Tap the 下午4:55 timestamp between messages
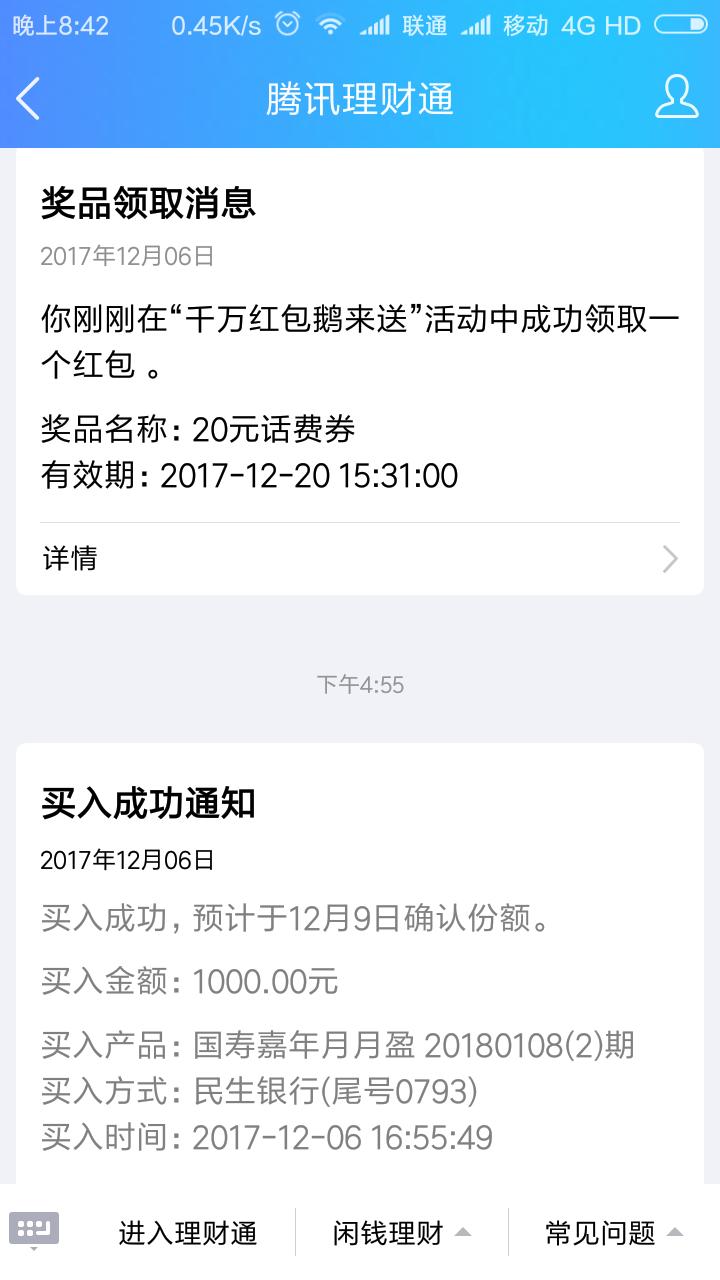Image resolution: width=720 pixels, height=1280 pixels. (x=360, y=685)
